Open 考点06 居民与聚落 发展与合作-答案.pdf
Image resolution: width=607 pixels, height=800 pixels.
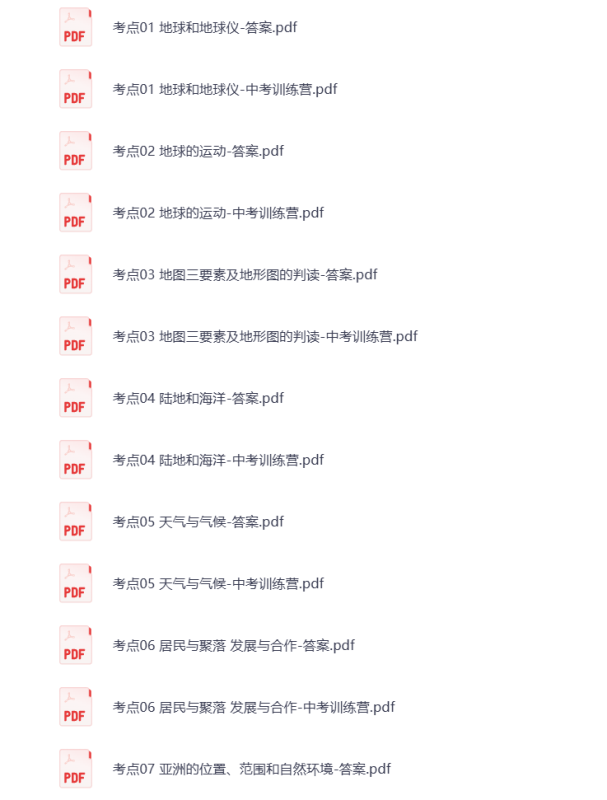(233, 645)
